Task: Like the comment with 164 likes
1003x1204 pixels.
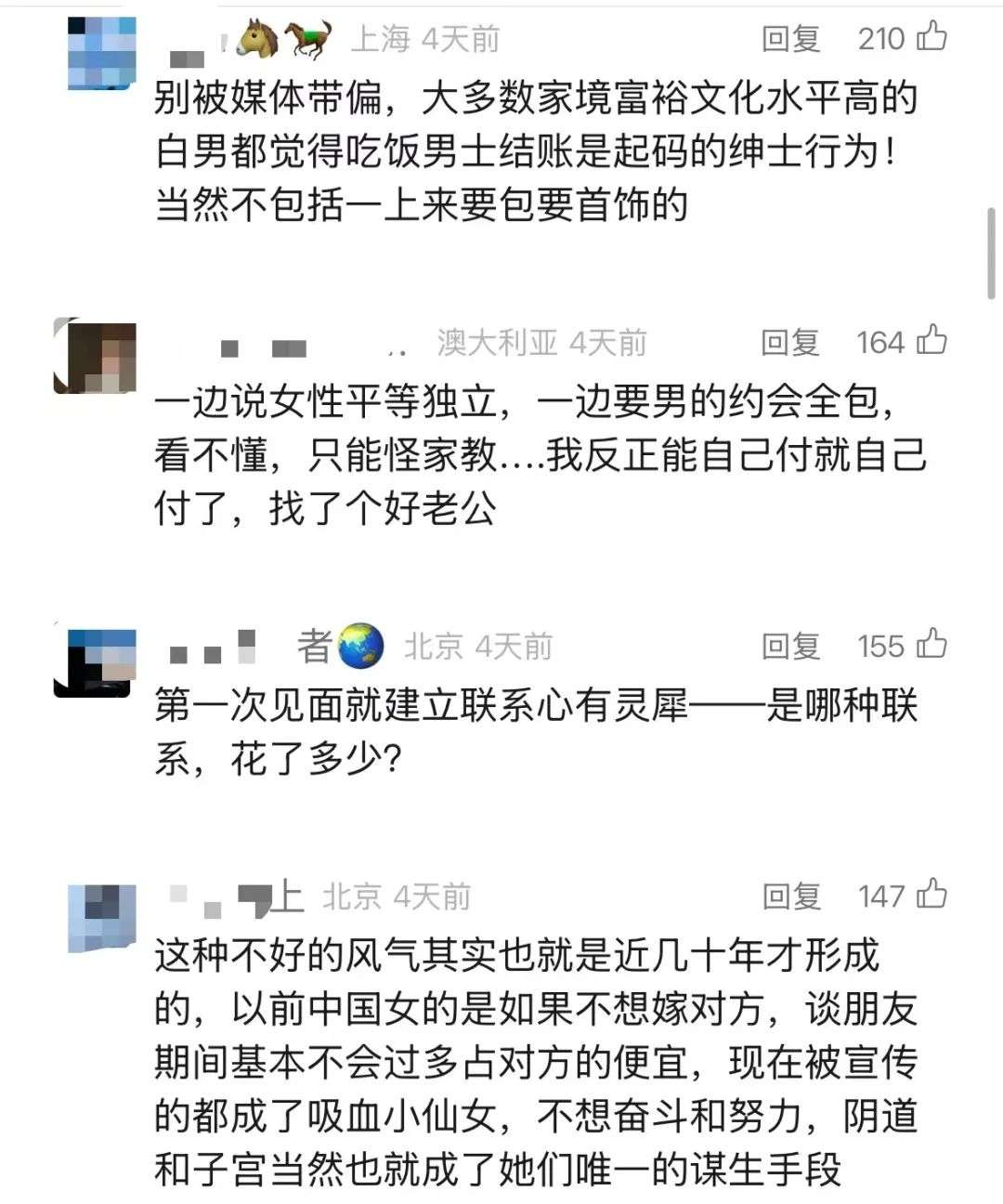Action: click(931, 341)
